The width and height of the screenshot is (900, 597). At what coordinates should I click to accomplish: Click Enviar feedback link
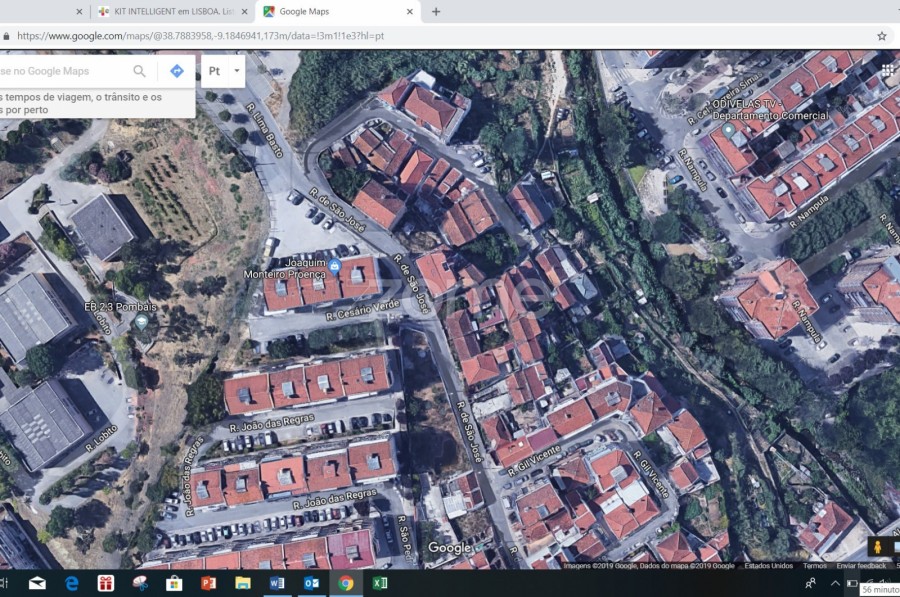point(861,566)
